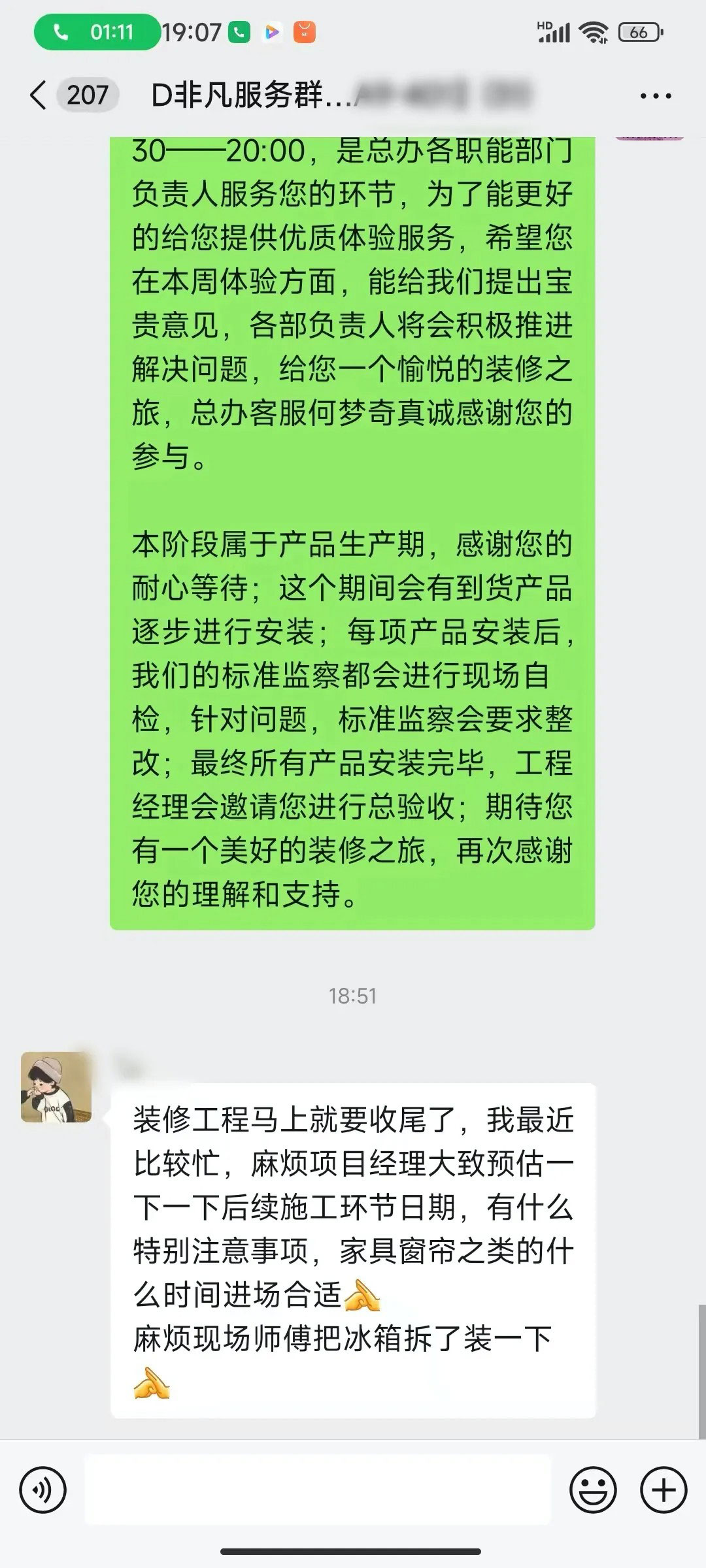Screen dimensions: 706x1568
Task: Open the plus attachments menu
Action: coord(664,1491)
